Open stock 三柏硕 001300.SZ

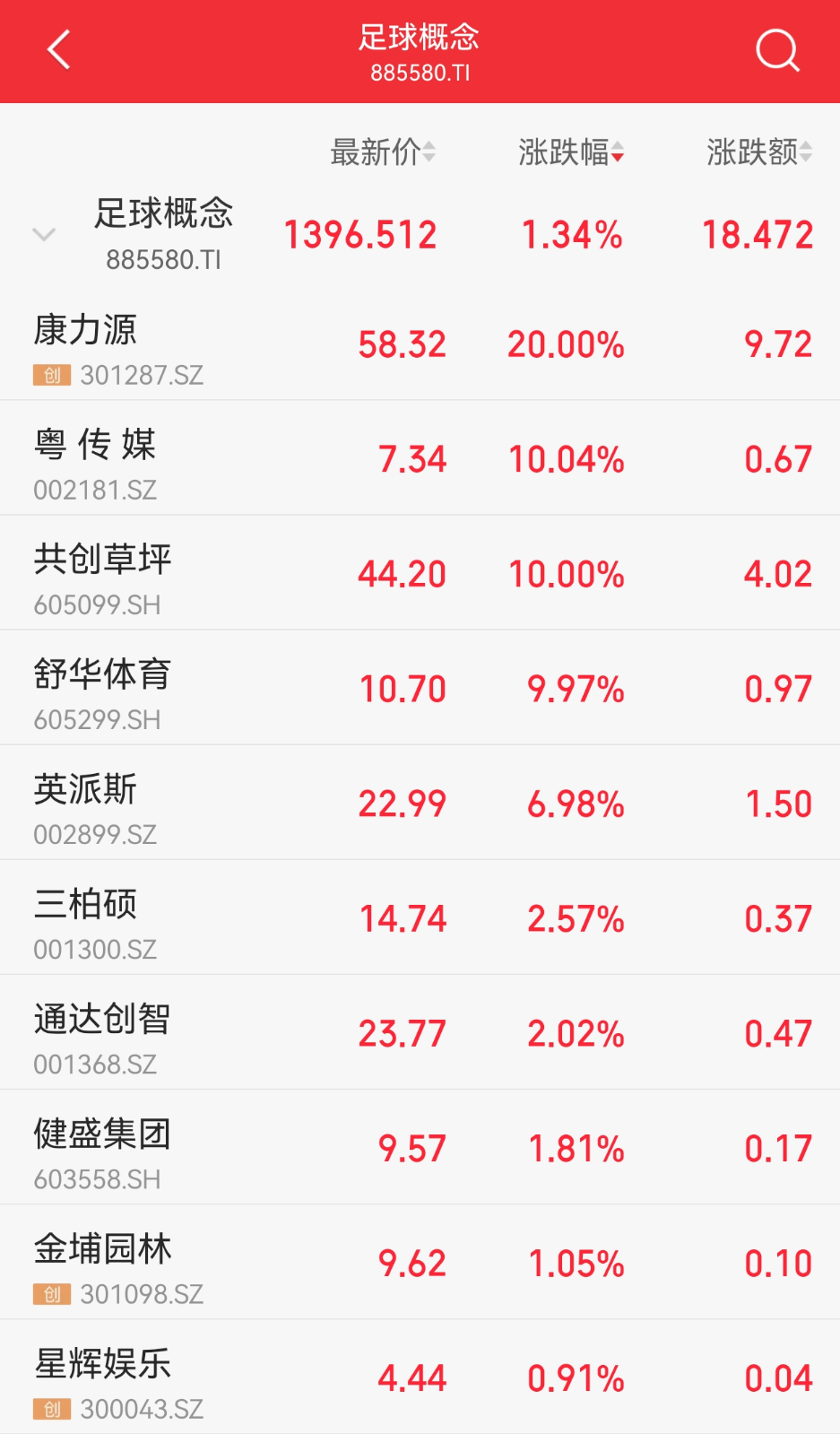(x=420, y=917)
